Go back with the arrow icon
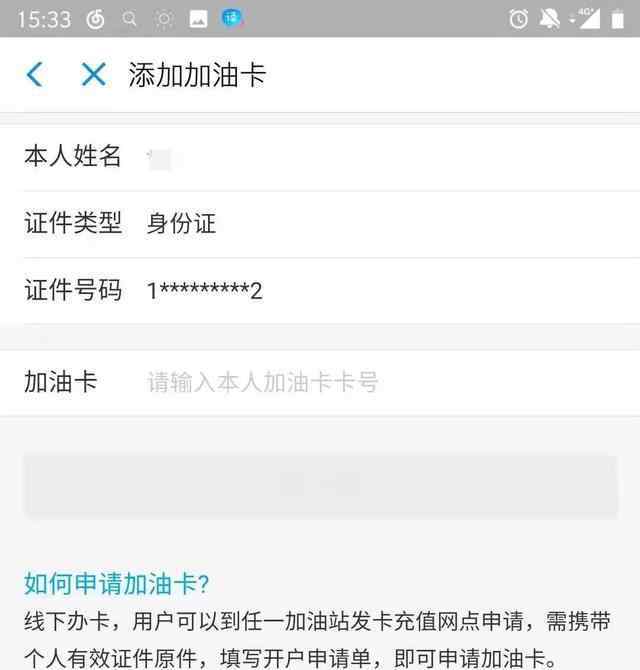This screenshot has height=670, width=640. coord(35,75)
